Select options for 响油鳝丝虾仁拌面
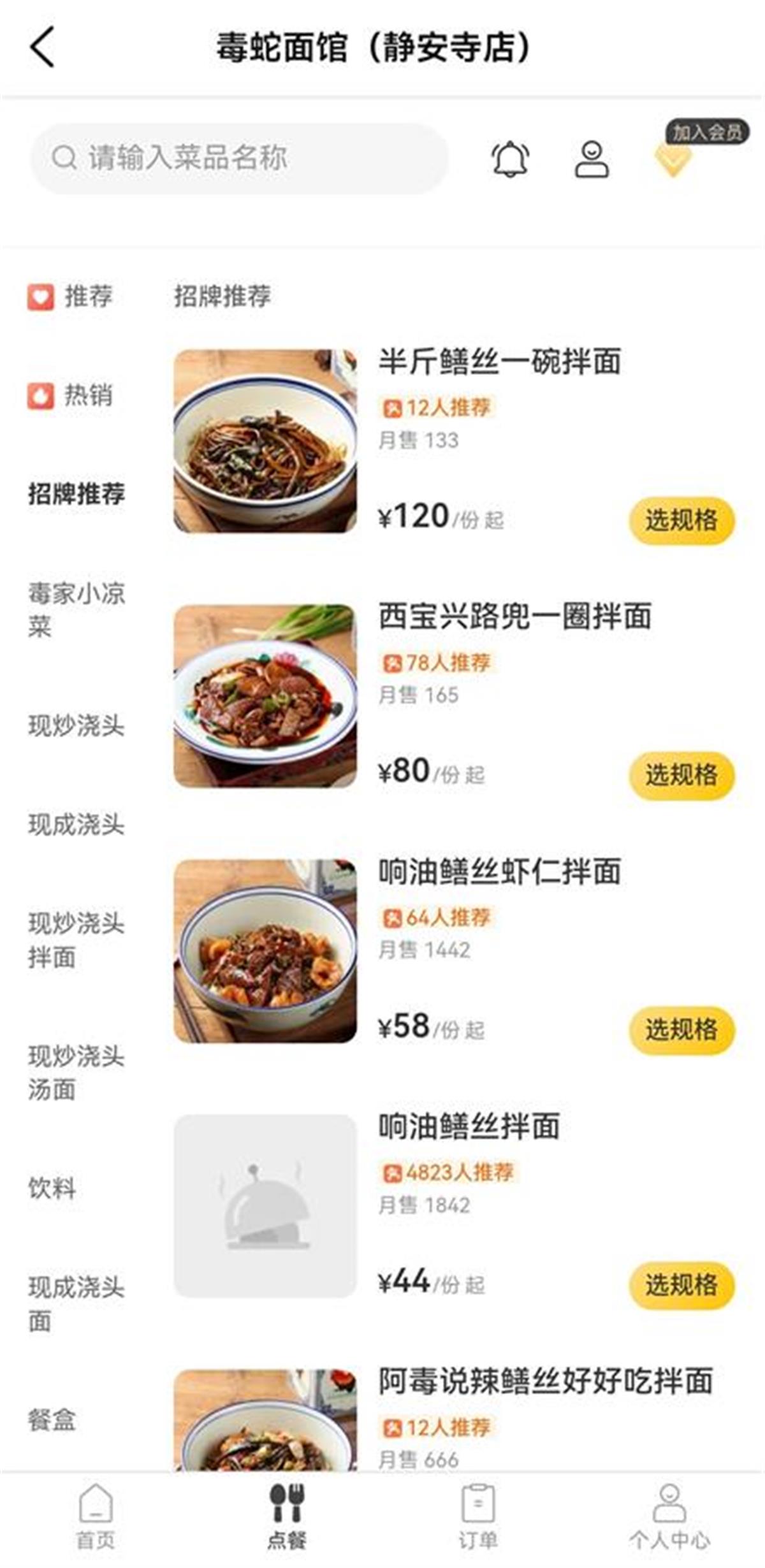The height and width of the screenshot is (1568, 765). tap(681, 1030)
